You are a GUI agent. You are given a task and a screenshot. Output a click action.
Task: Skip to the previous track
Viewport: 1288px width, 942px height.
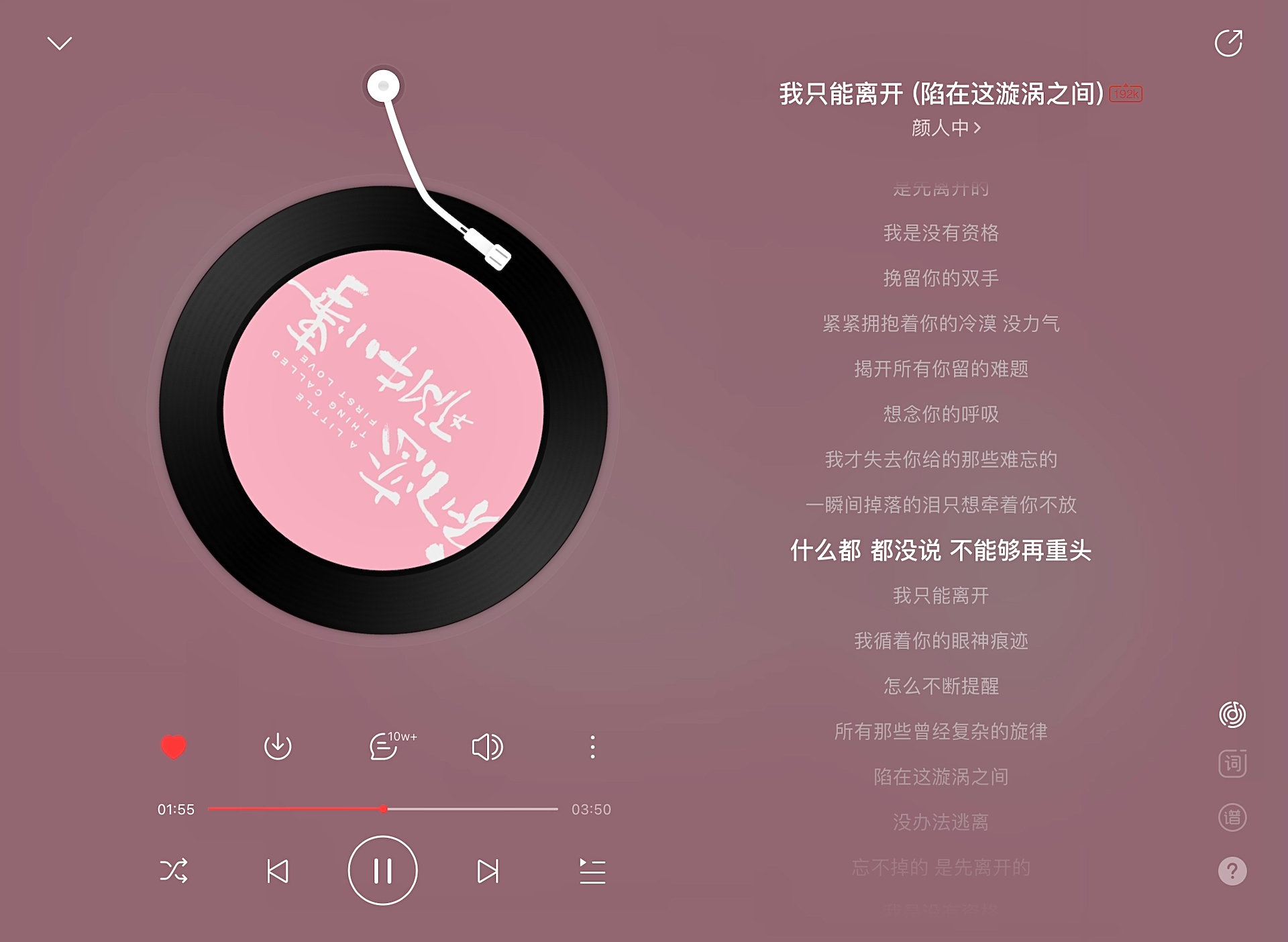tap(278, 871)
